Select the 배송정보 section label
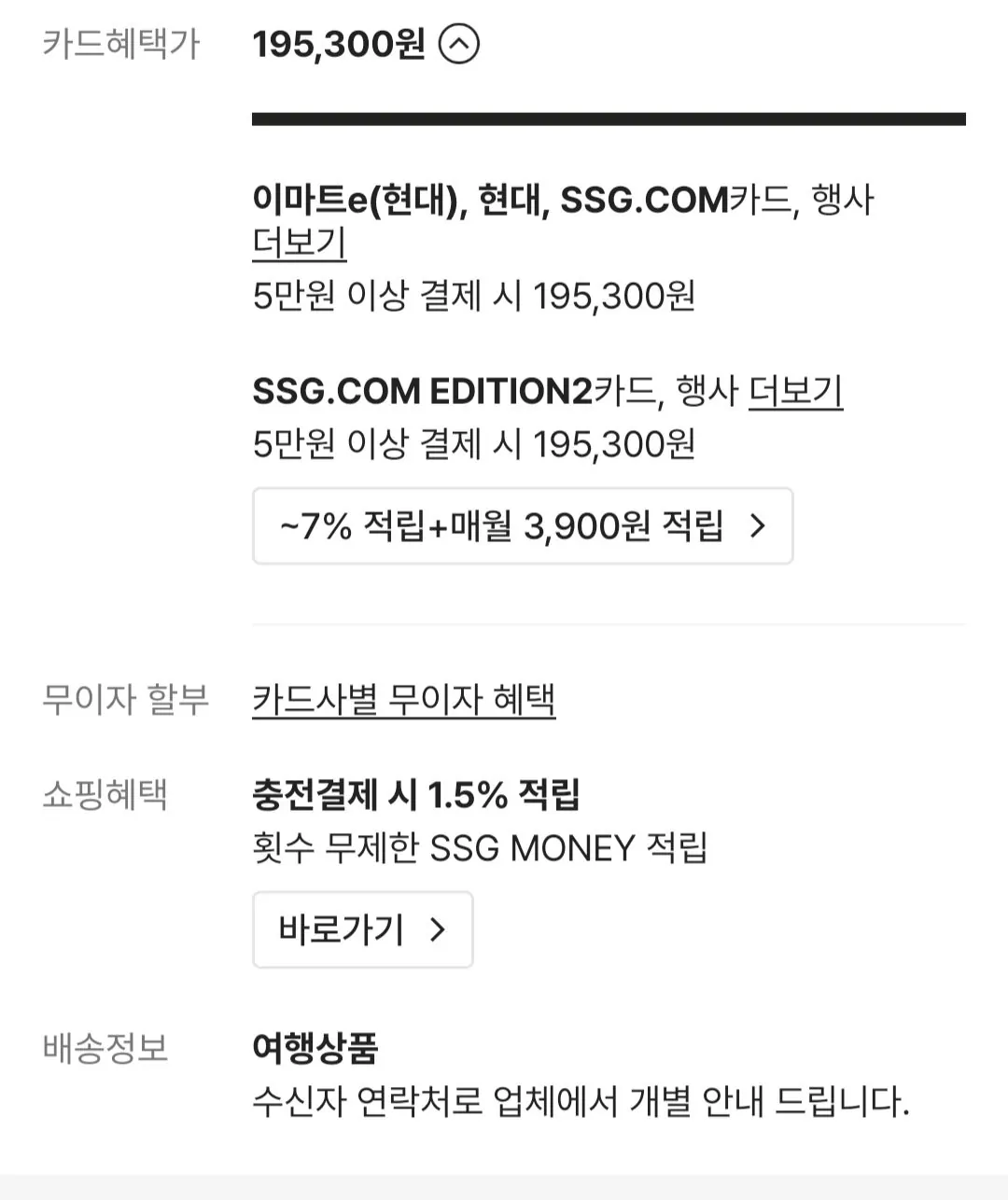 click(x=105, y=1049)
